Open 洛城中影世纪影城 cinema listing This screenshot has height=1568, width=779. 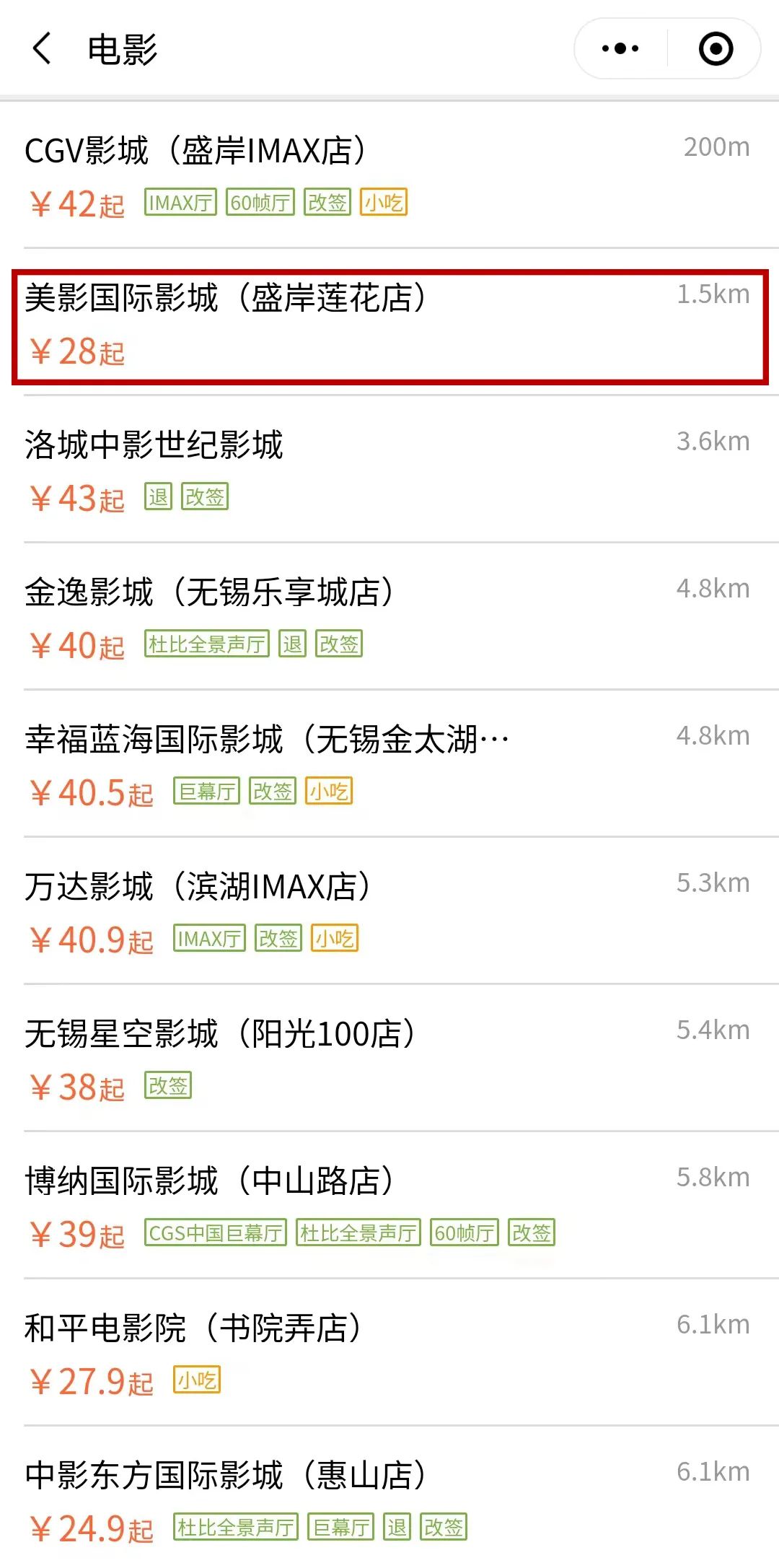pyautogui.click(x=389, y=470)
